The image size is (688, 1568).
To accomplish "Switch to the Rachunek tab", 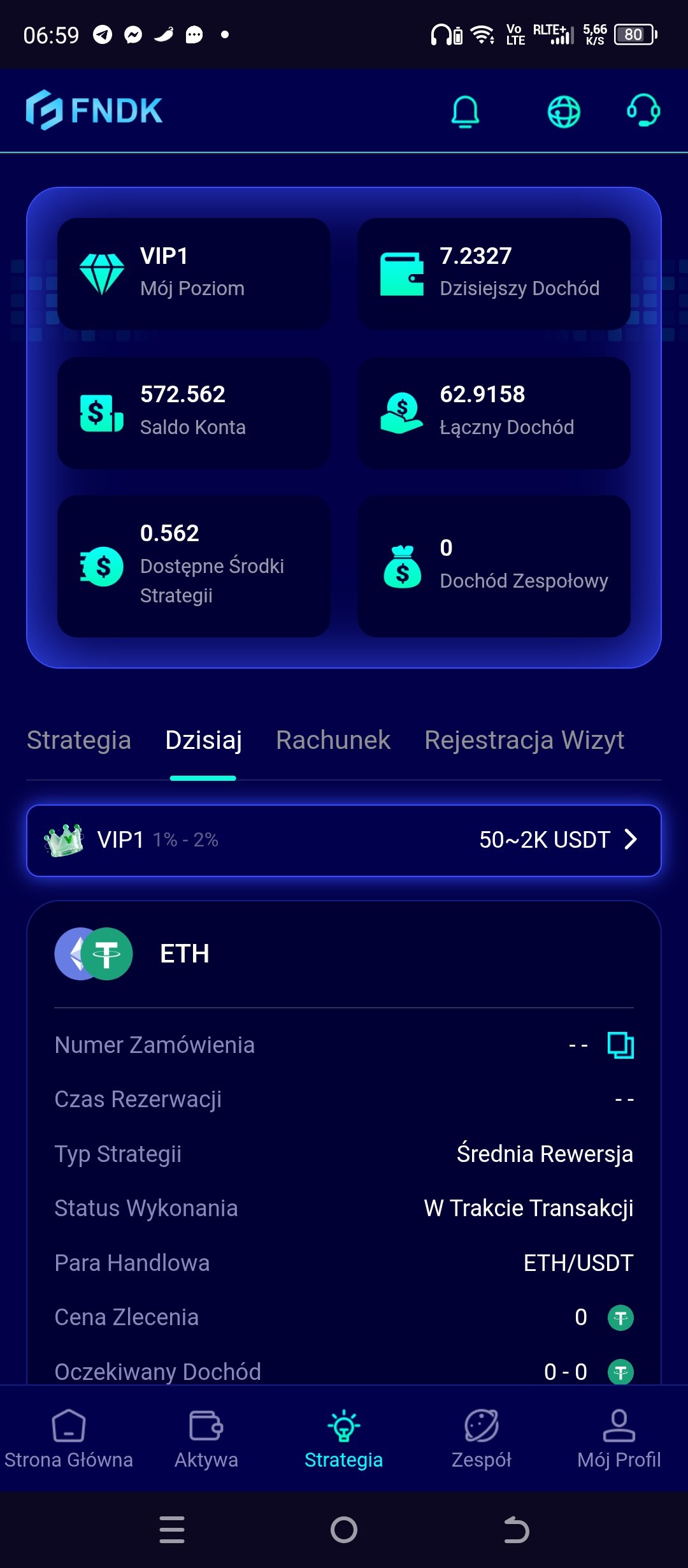I will 333,740.
